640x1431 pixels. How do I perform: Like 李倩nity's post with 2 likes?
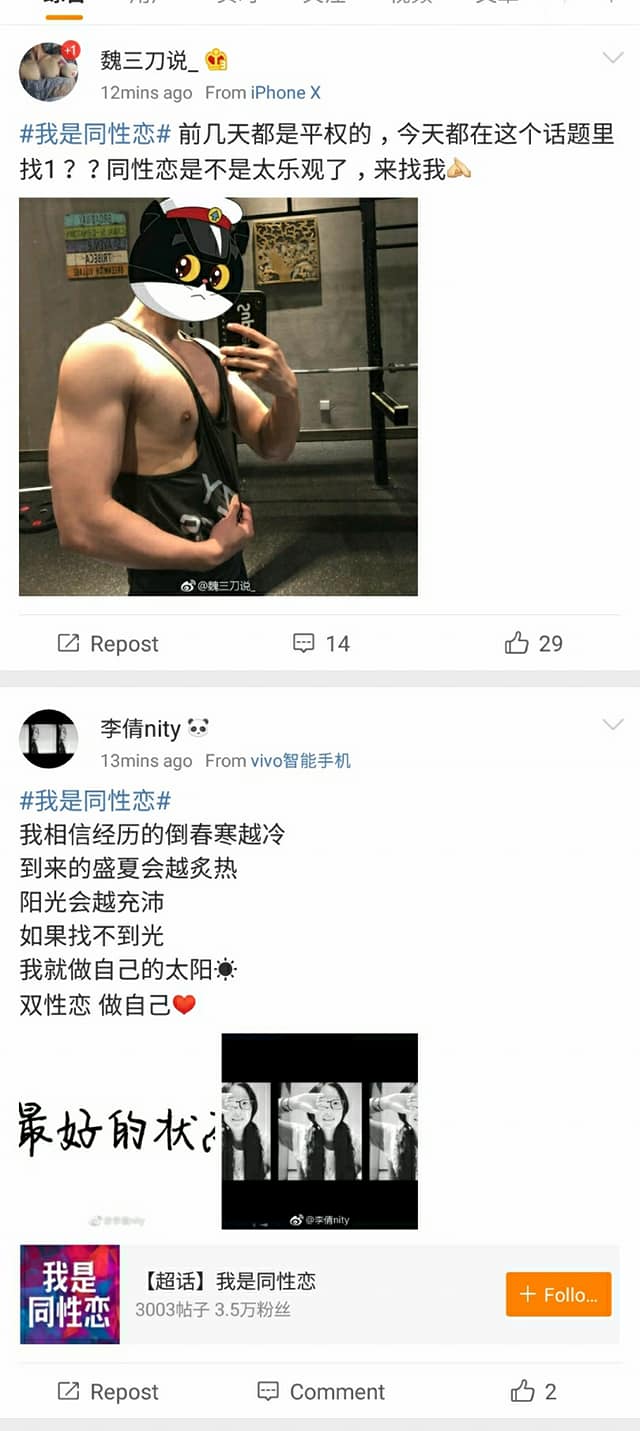534,1391
